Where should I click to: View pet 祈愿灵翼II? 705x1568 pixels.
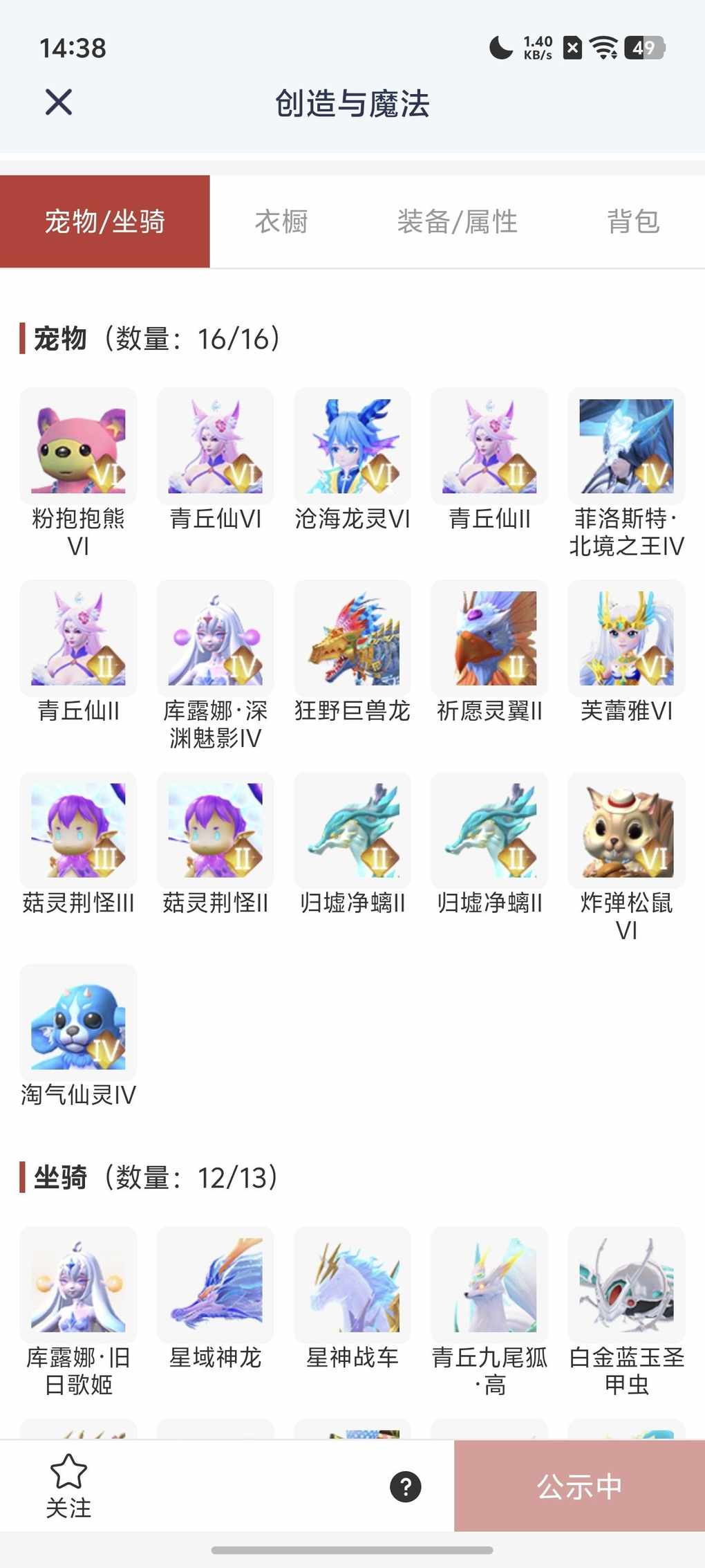[489, 638]
